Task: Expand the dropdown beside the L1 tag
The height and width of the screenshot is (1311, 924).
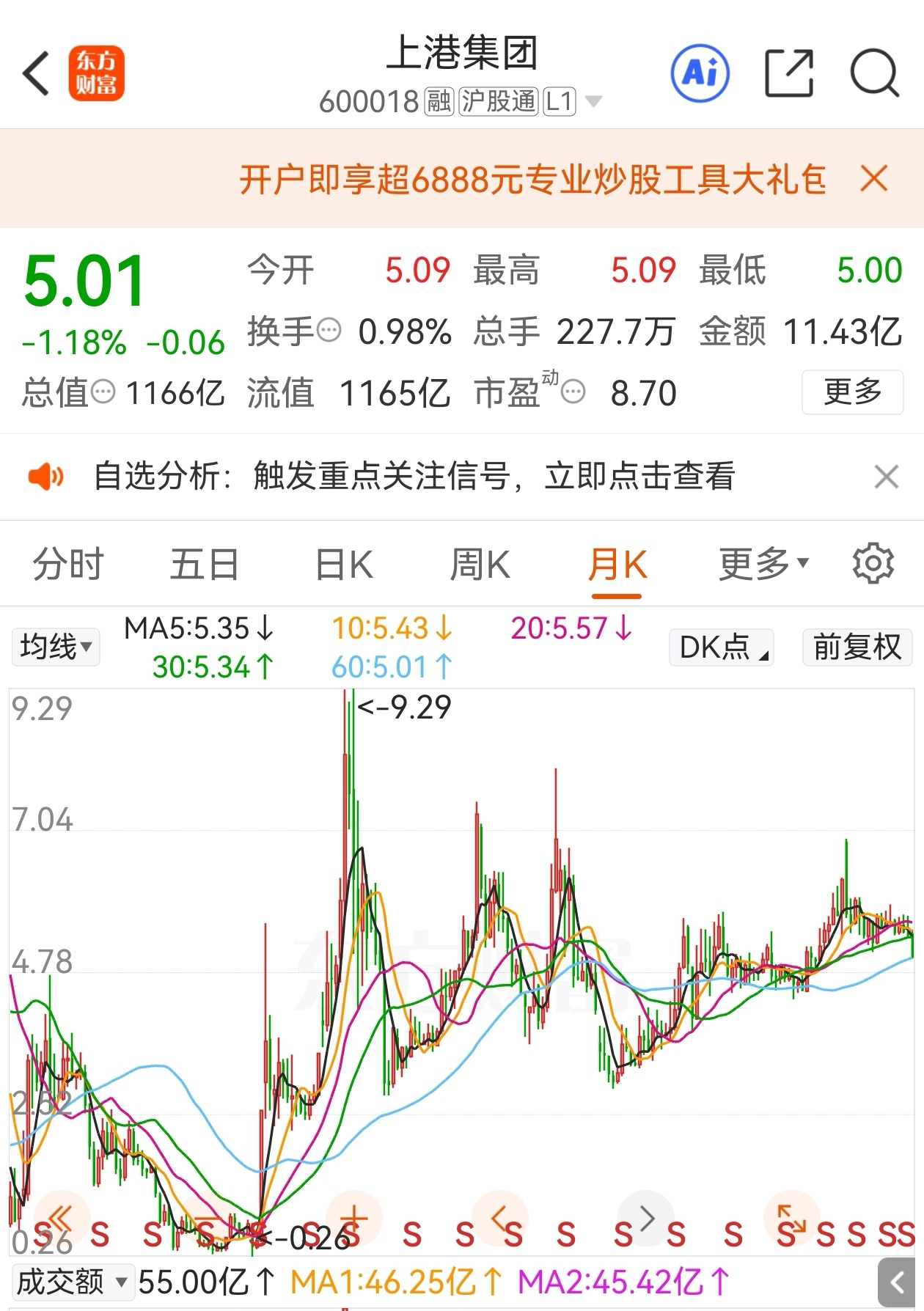Action: coord(593,100)
